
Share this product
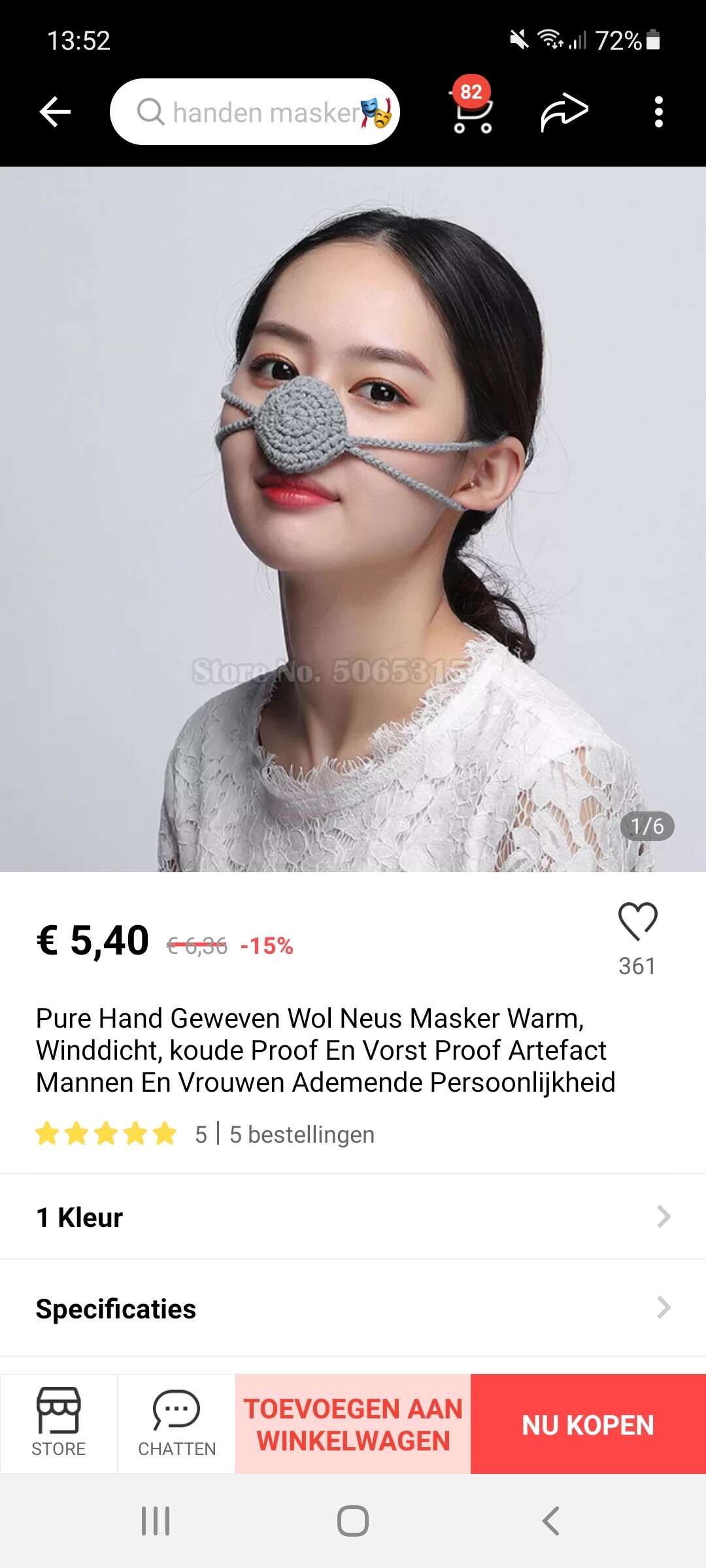564,112
